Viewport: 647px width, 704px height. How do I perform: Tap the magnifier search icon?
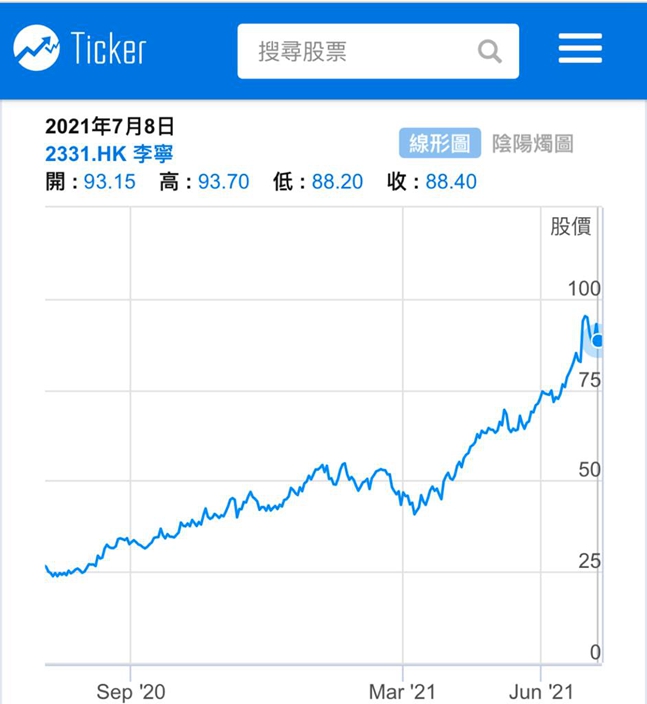click(489, 52)
